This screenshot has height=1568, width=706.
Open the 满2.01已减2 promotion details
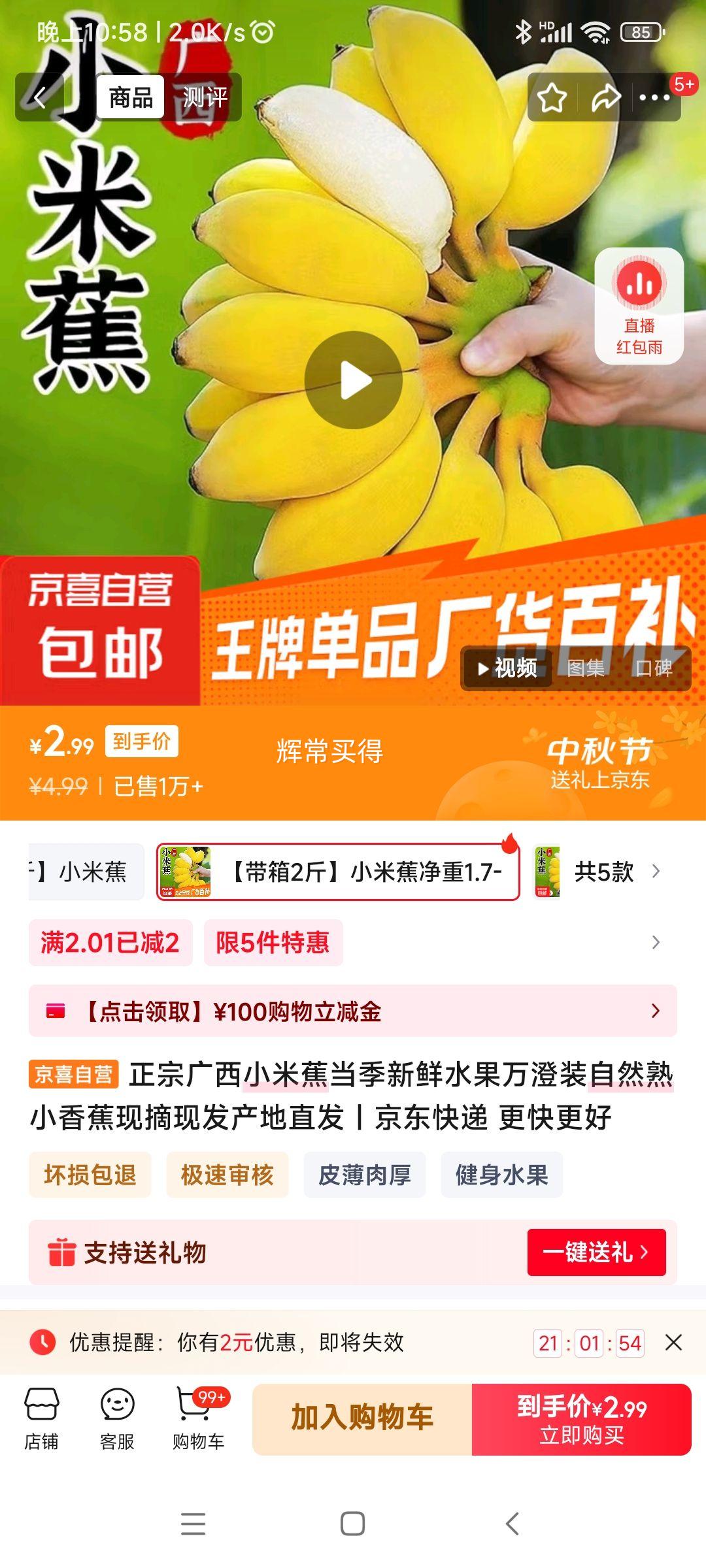(x=110, y=943)
